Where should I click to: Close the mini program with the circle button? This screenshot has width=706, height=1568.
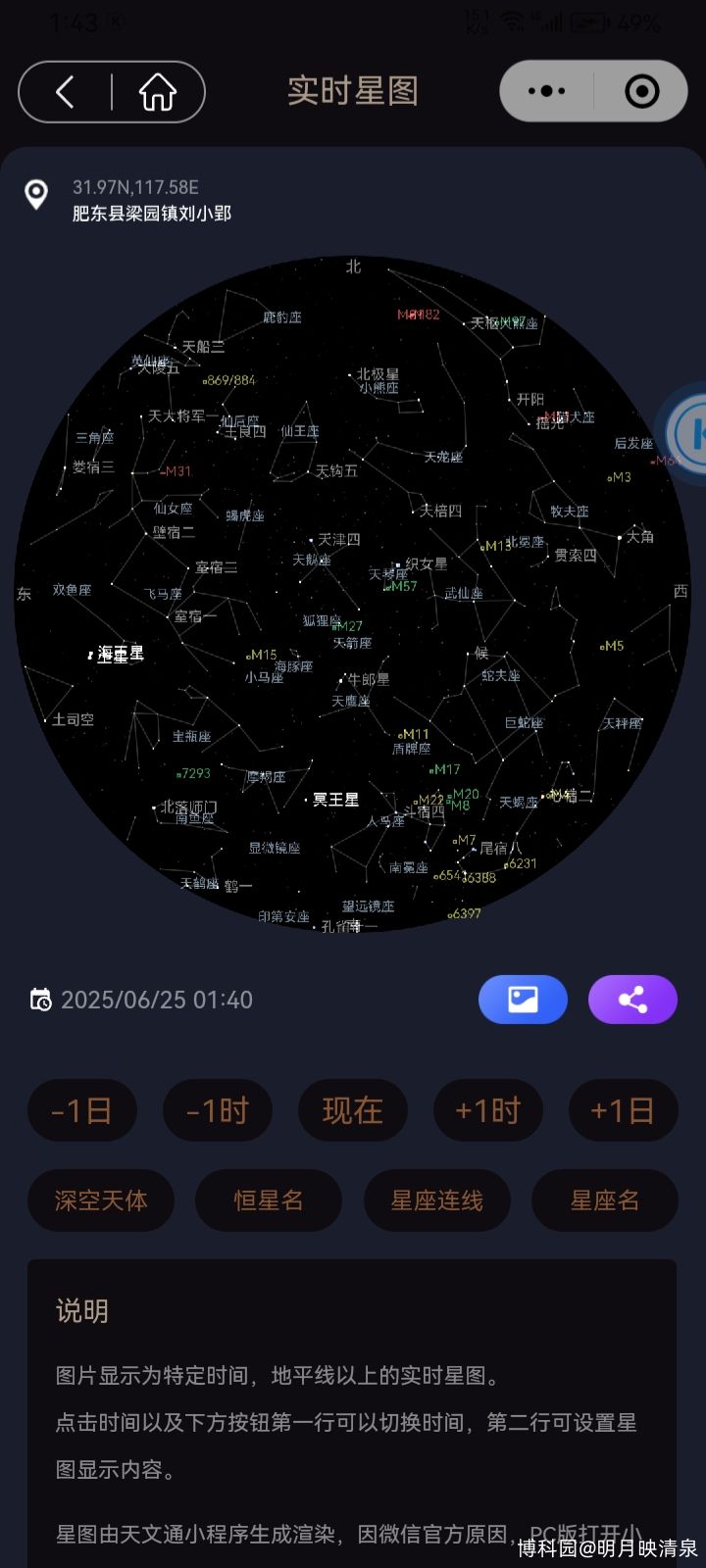tap(641, 91)
